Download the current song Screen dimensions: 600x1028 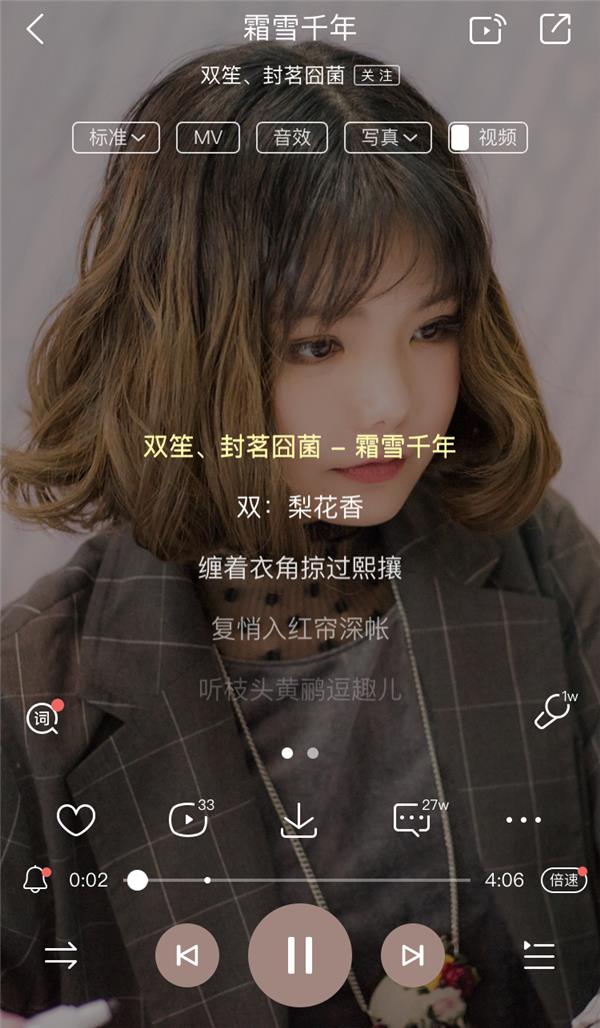pos(299,820)
